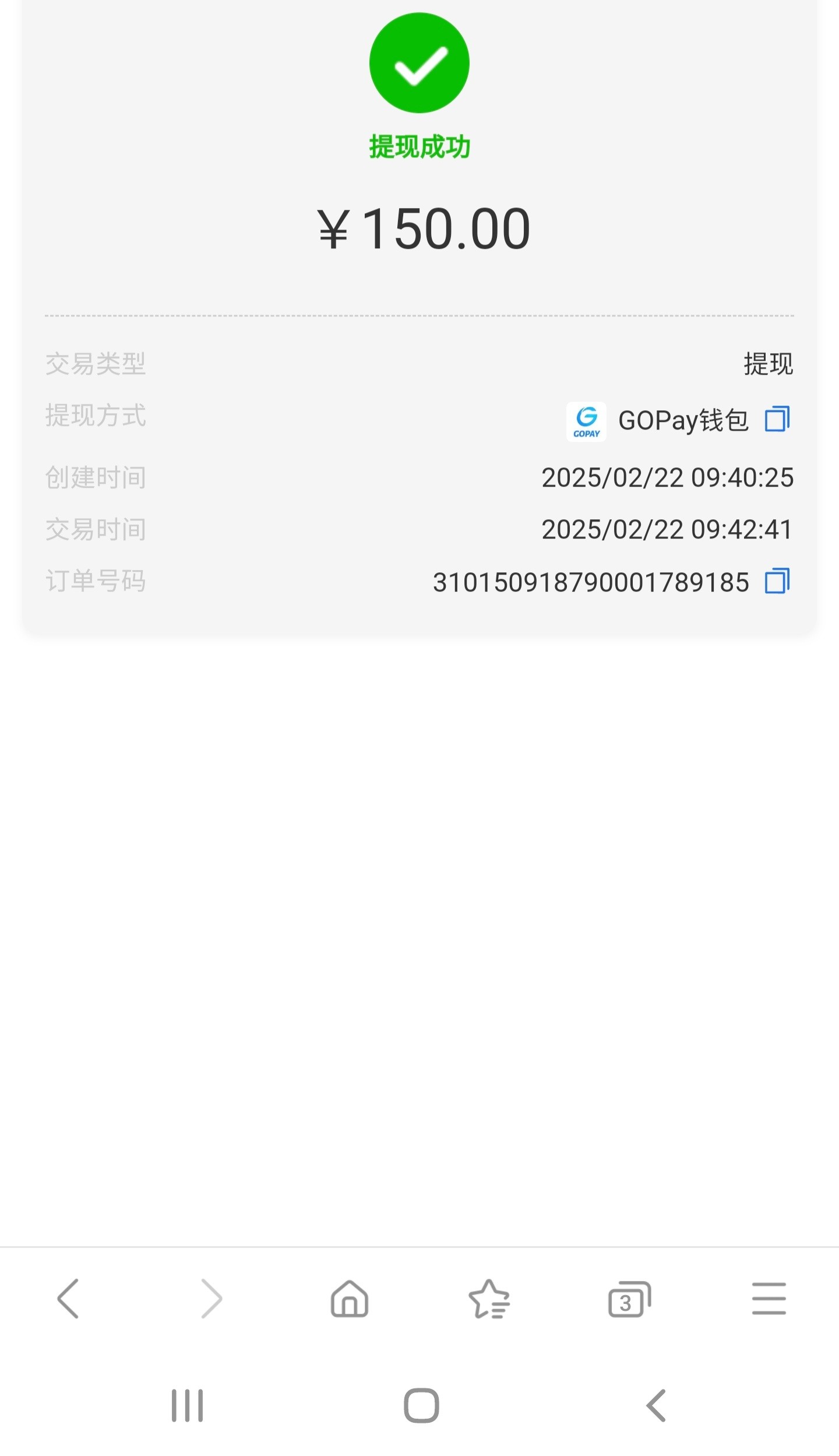
Task: Open the browser home page
Action: pos(350,1299)
